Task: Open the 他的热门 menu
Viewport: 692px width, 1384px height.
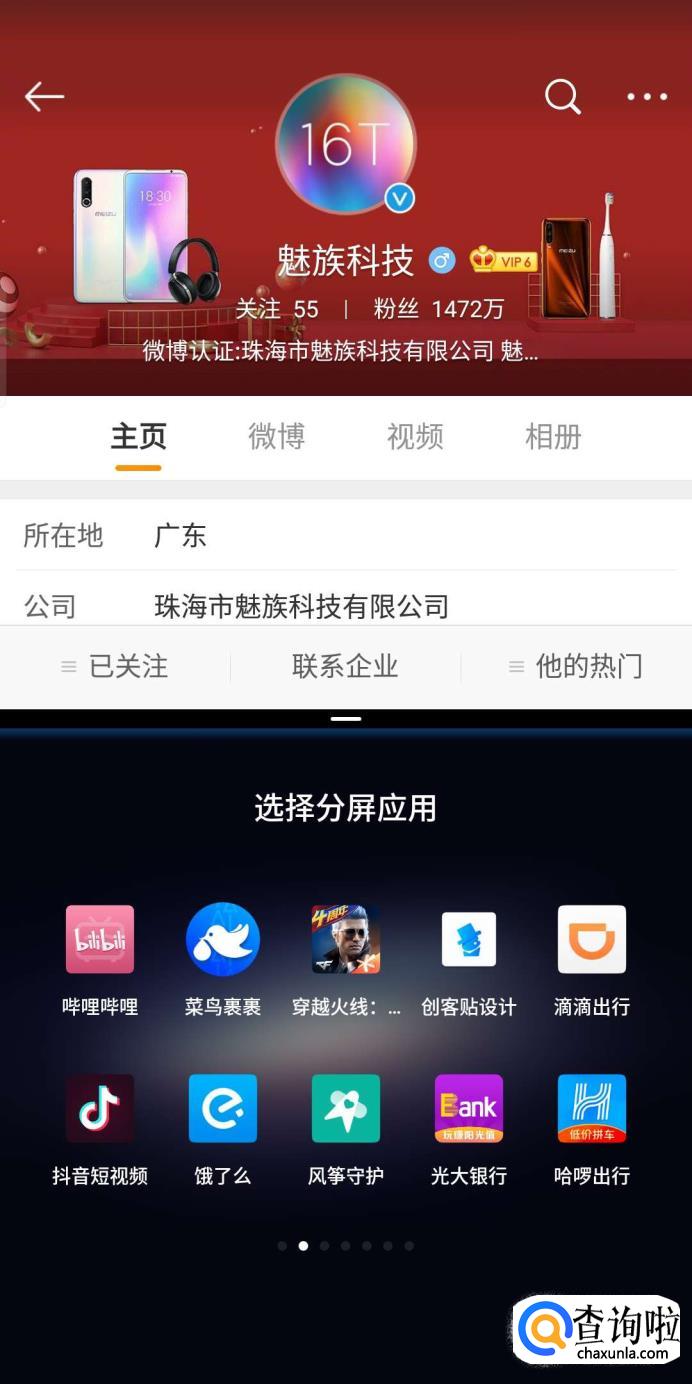Action: [x=576, y=666]
